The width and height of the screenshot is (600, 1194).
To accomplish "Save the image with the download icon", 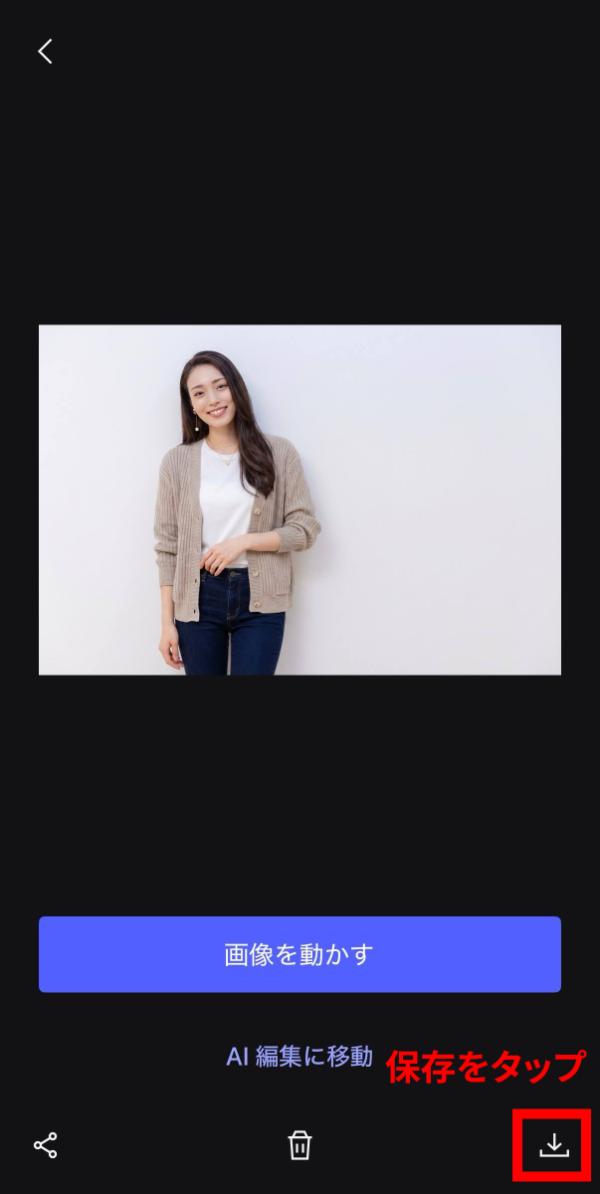I will click(553, 1146).
